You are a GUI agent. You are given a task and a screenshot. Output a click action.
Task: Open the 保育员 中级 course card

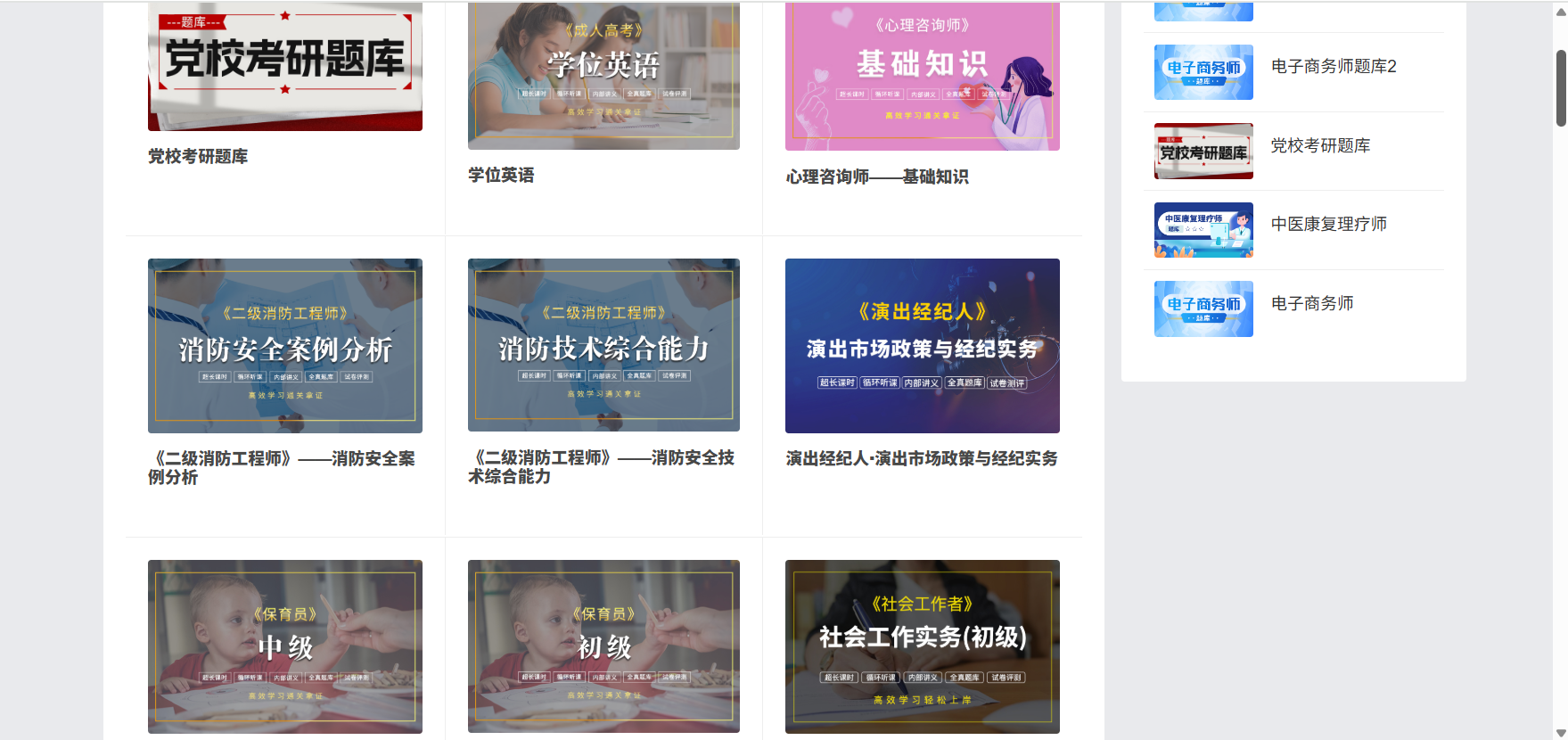[x=284, y=646]
